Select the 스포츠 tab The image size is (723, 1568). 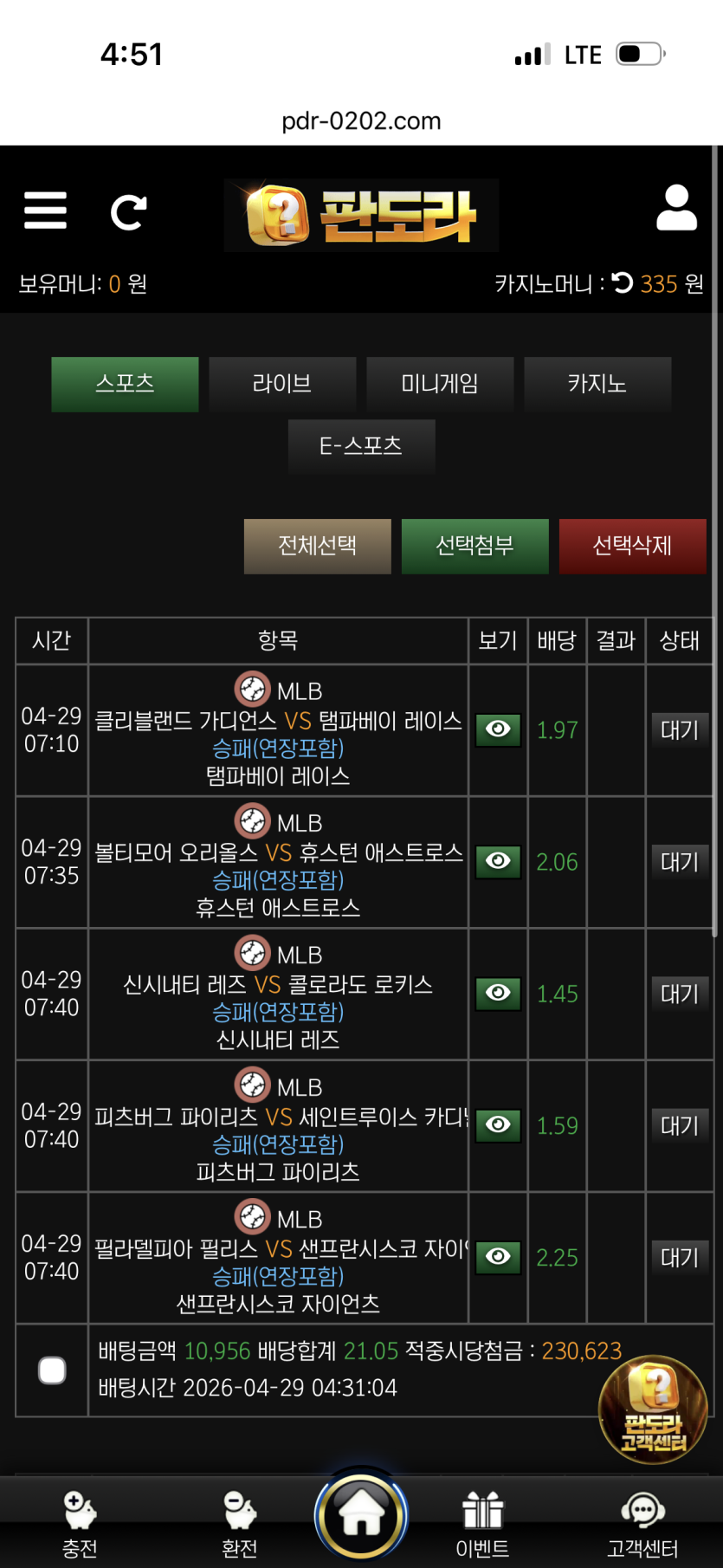pyautogui.click(x=125, y=384)
